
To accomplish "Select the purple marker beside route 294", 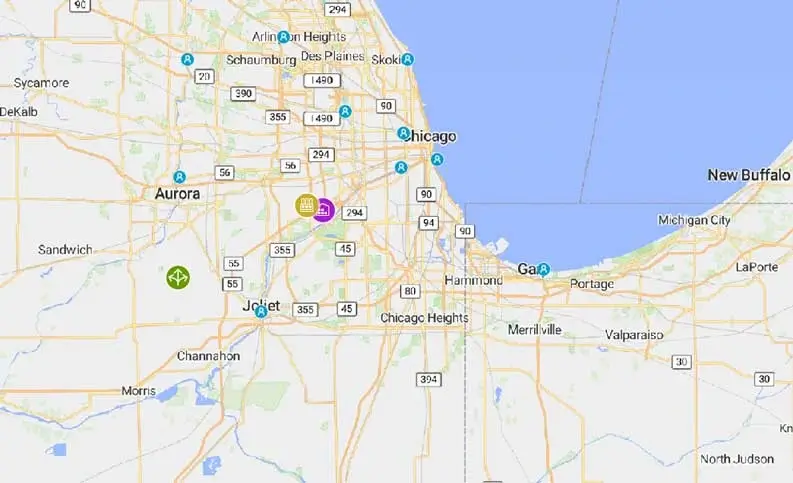I will [323, 210].
